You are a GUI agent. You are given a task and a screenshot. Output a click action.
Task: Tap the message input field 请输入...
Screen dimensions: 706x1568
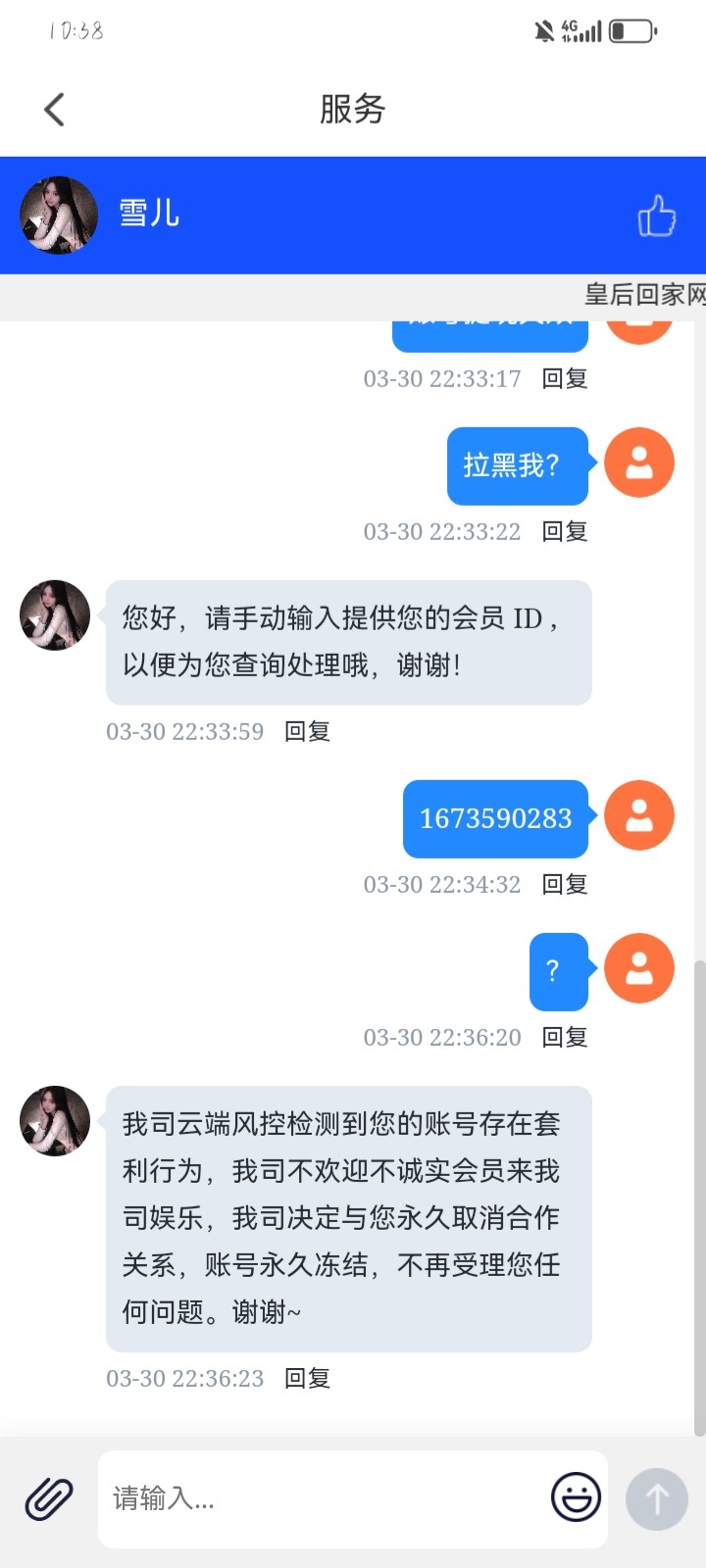coord(294,1497)
